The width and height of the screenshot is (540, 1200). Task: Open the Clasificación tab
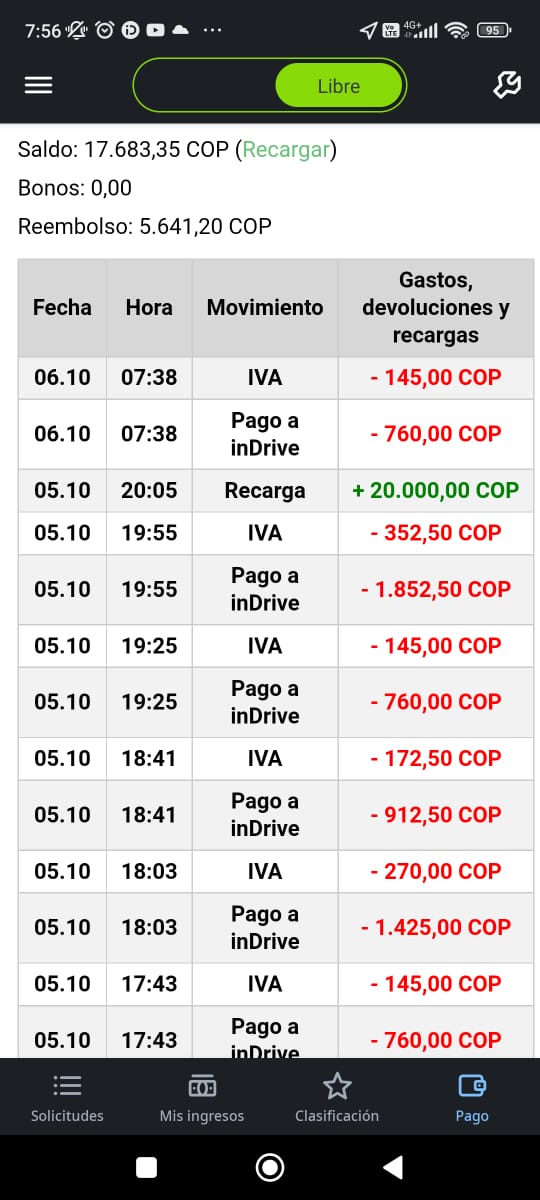(x=337, y=1098)
